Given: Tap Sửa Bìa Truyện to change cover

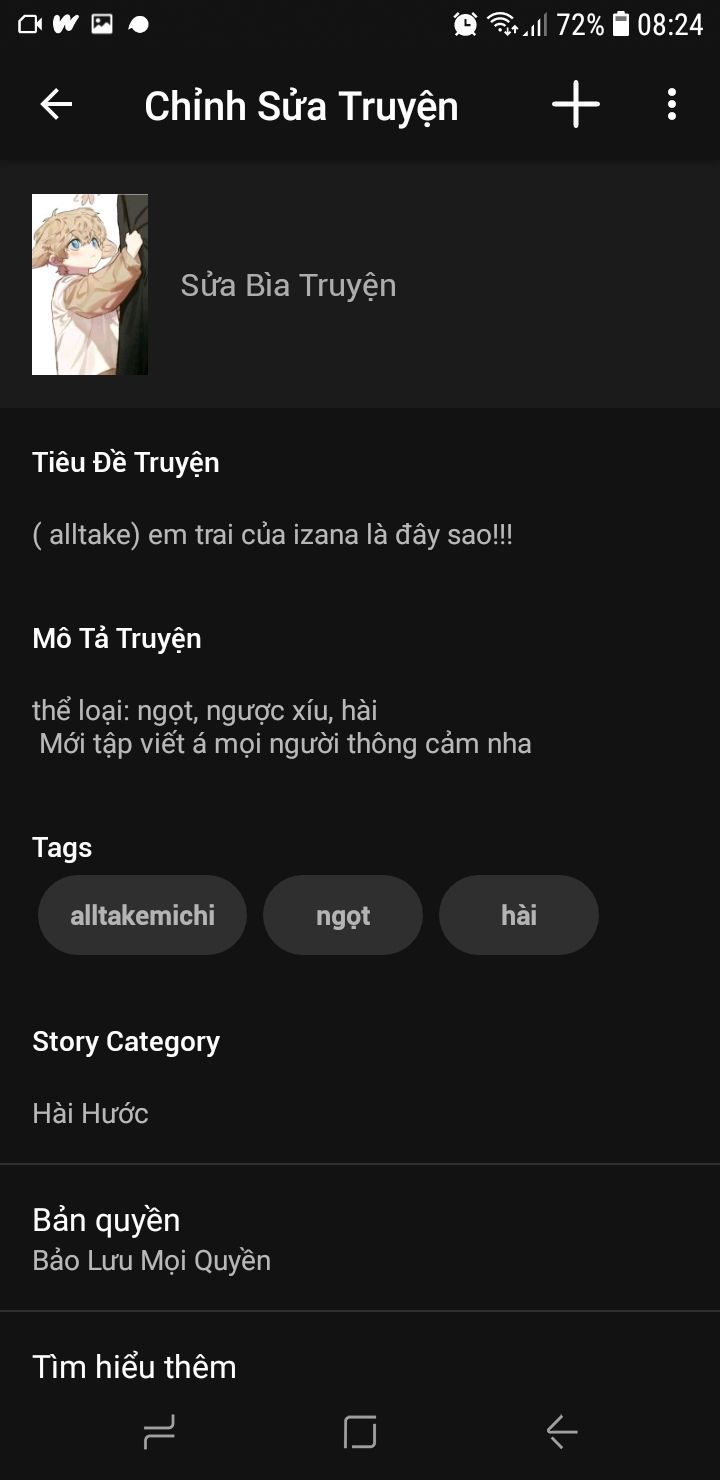Looking at the screenshot, I should point(288,285).
